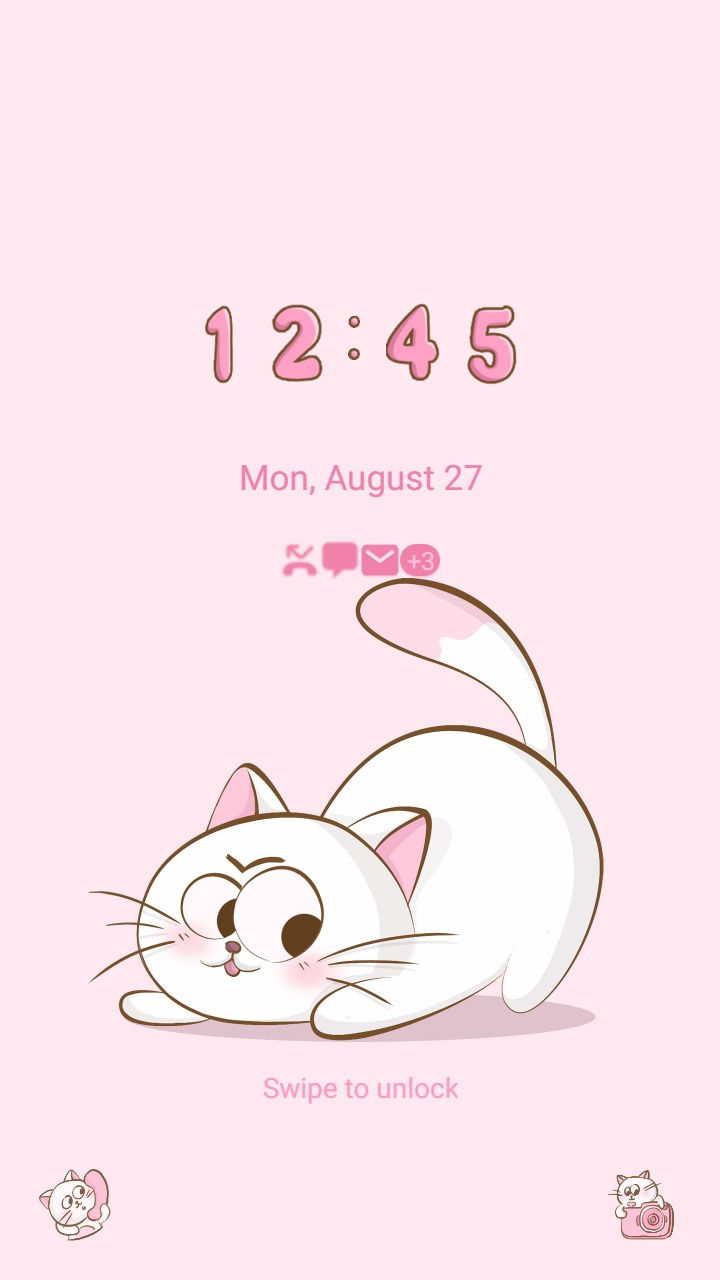This screenshot has height=1280, width=720.
Task: Open the missed call notification icon
Action: pyautogui.click(x=299, y=560)
